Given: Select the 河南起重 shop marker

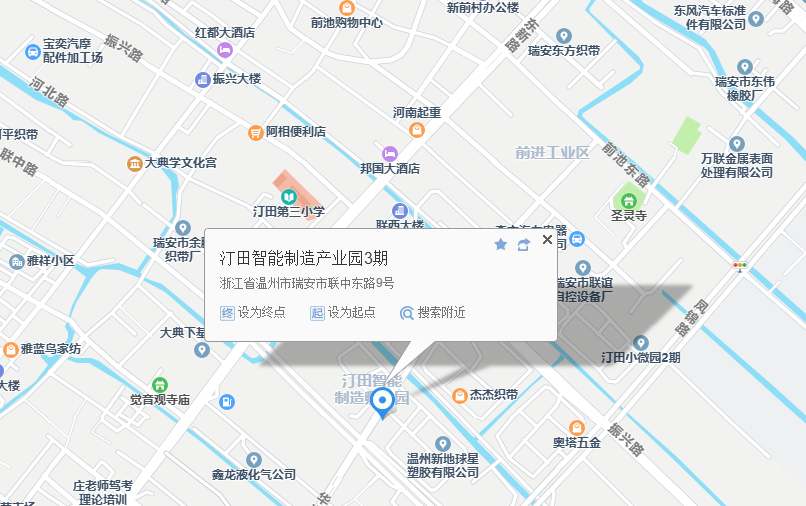Looking at the screenshot, I should pyautogui.click(x=417, y=129).
